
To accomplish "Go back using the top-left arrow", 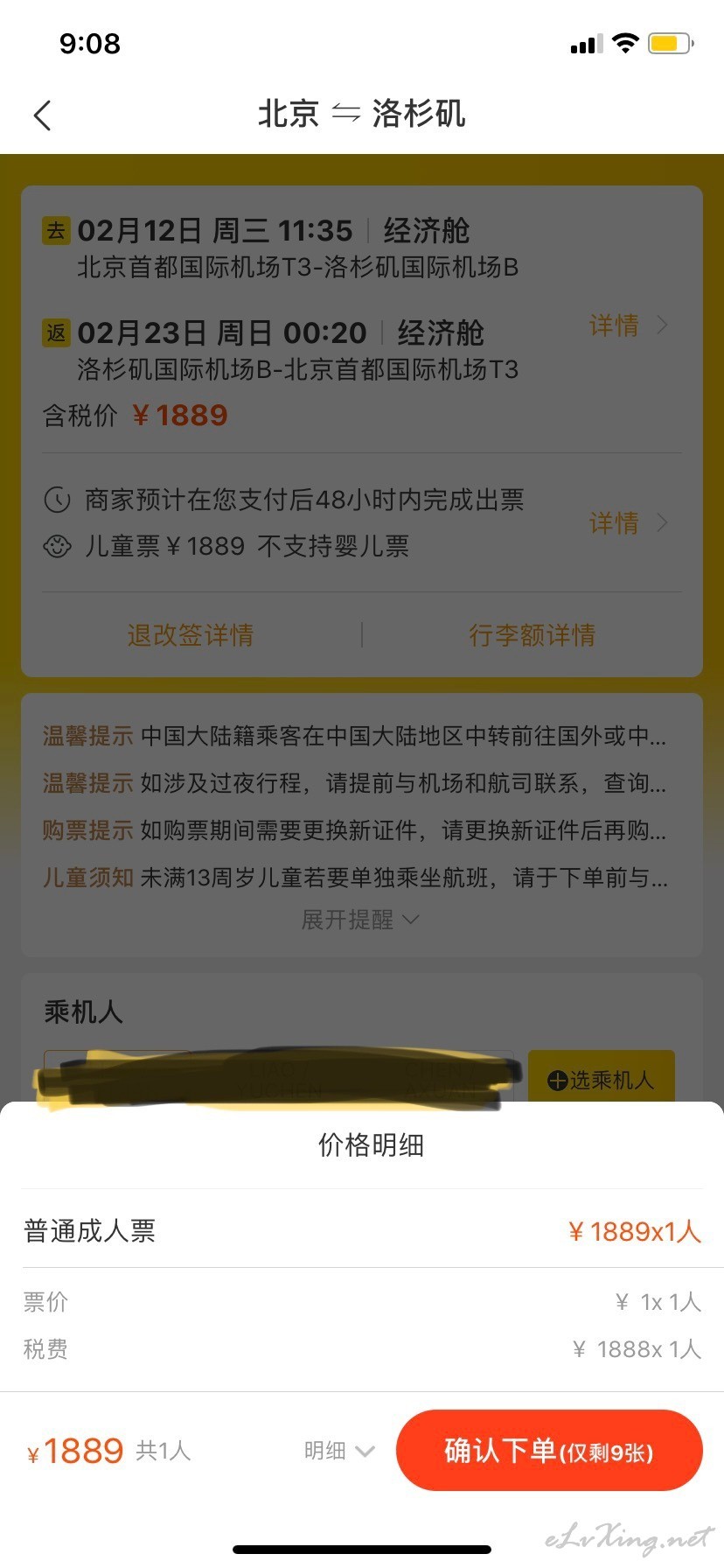I will pos(42,115).
